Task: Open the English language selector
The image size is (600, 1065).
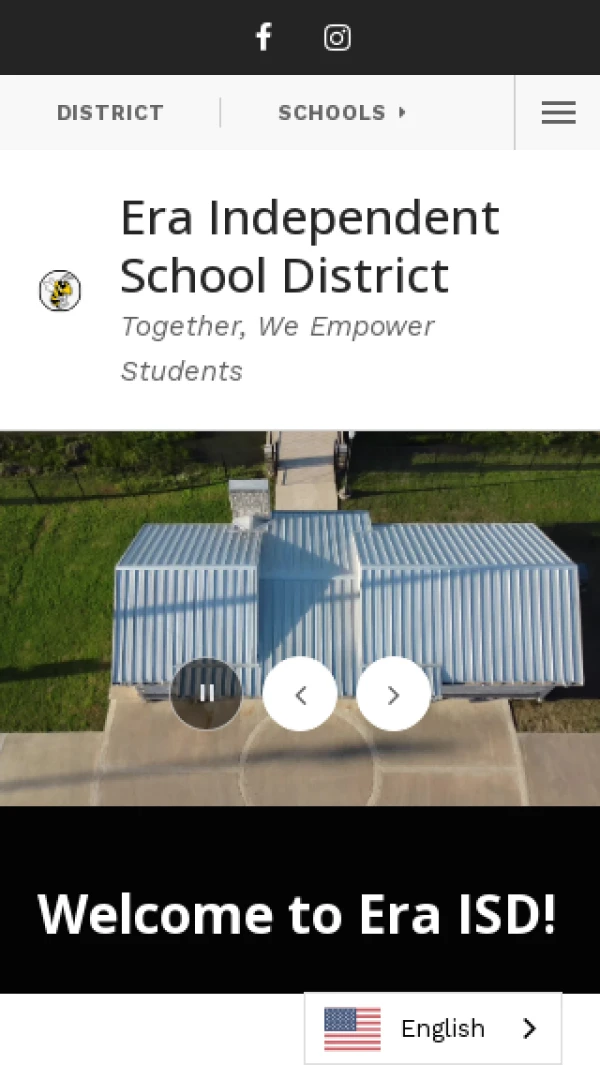Action: click(433, 1028)
